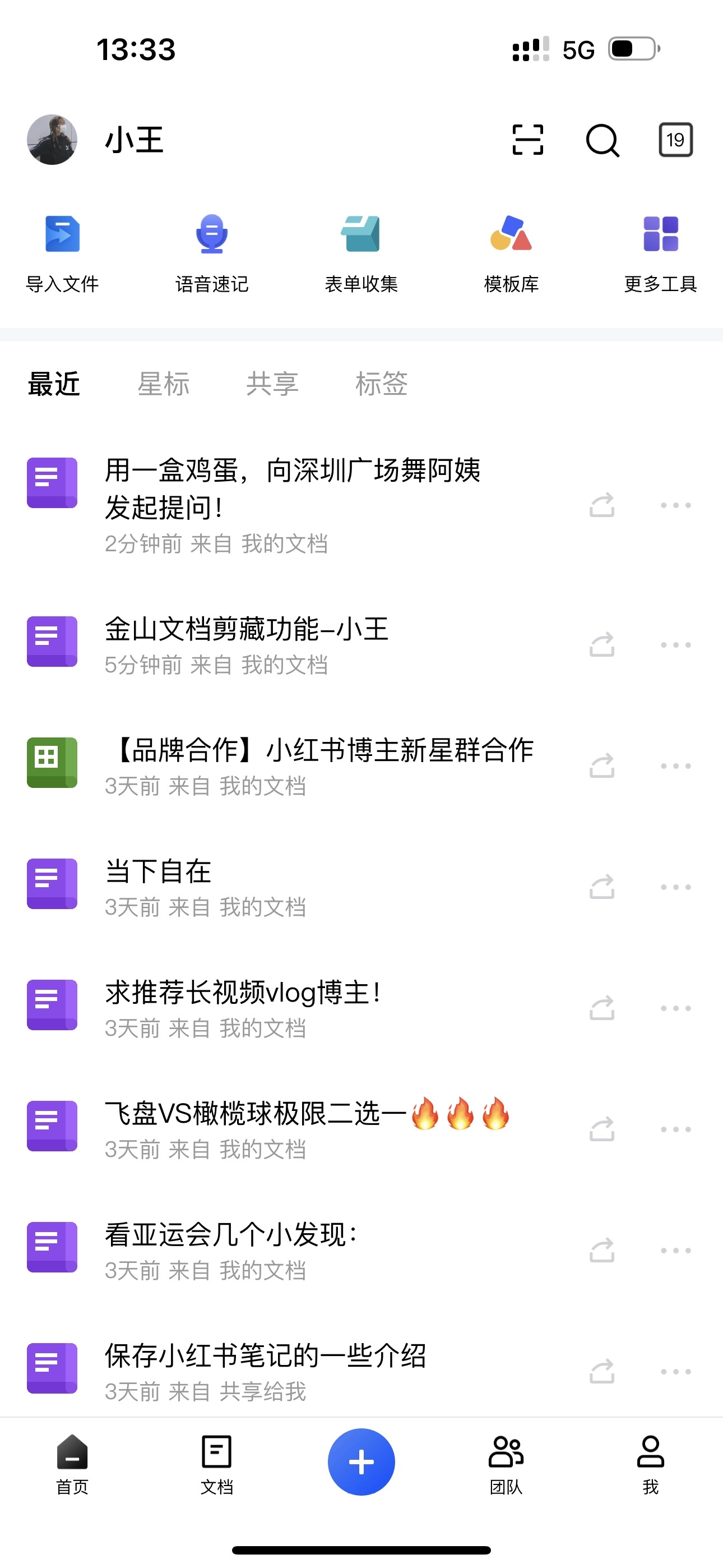The image size is (723, 1568).
Task: Open the scan icon in the header
Action: tap(527, 140)
